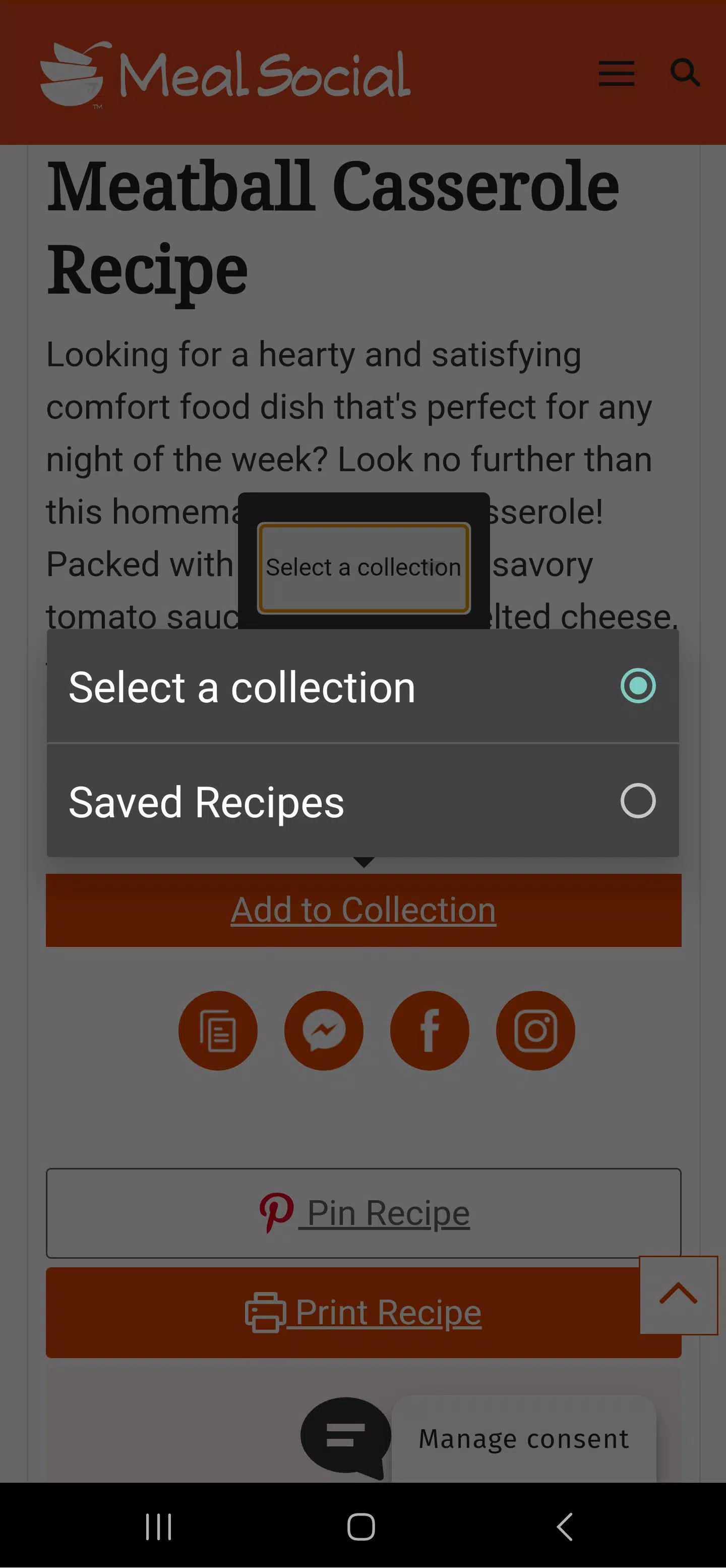Open Manage consent settings

click(x=523, y=1438)
